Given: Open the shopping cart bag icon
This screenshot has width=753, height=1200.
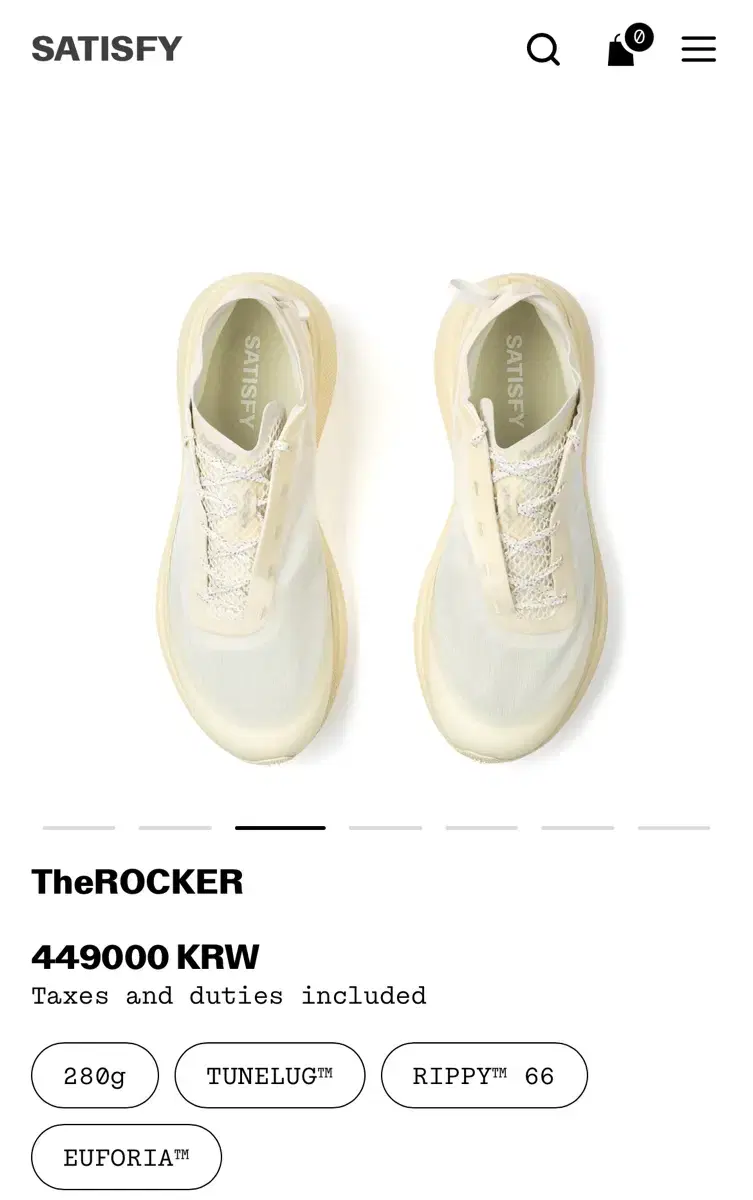Looking at the screenshot, I should point(621,50).
